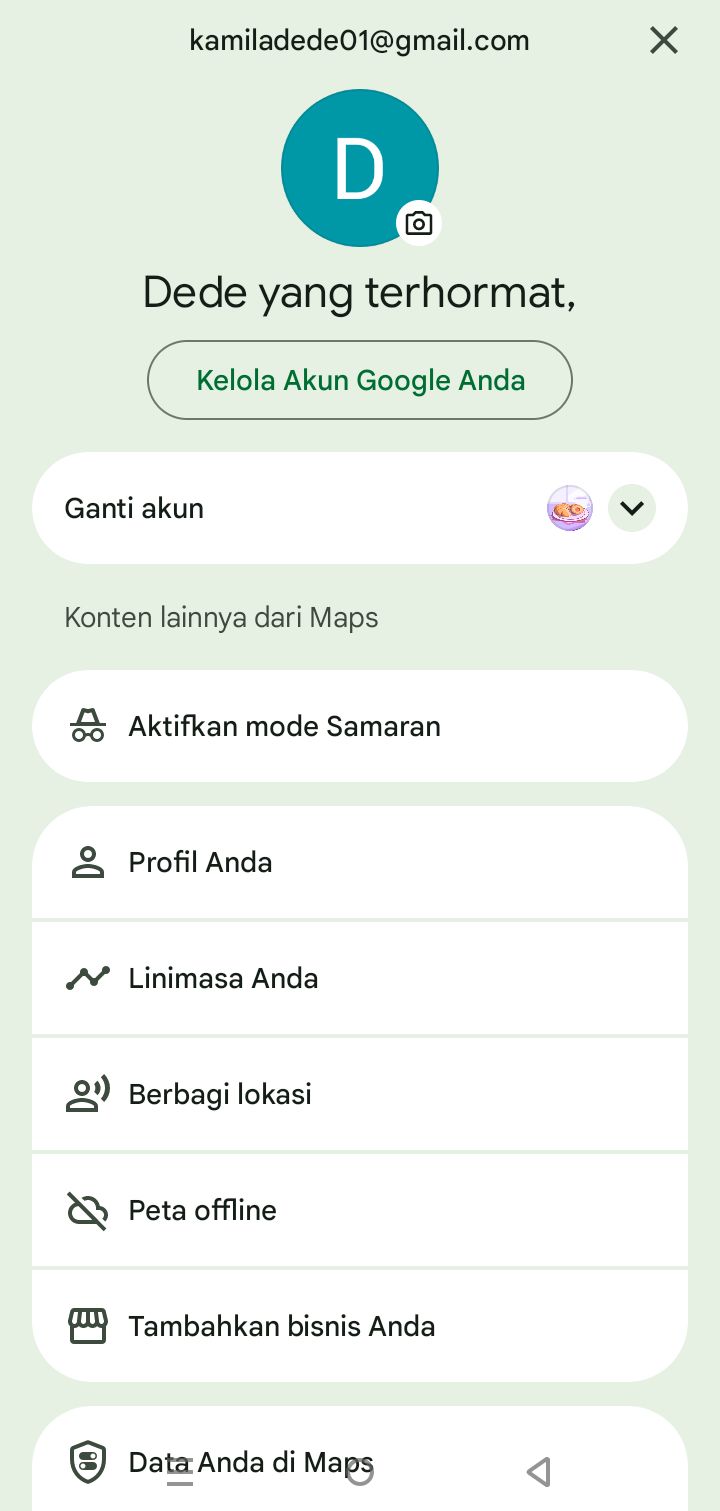This screenshot has height=1511, width=720.
Task: Change profile photo via camera icon
Action: click(419, 223)
